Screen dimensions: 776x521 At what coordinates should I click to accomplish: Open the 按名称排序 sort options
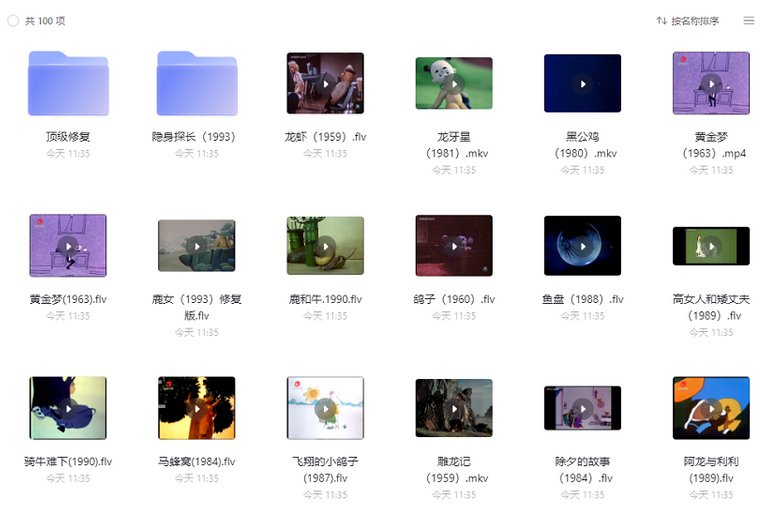pos(688,21)
